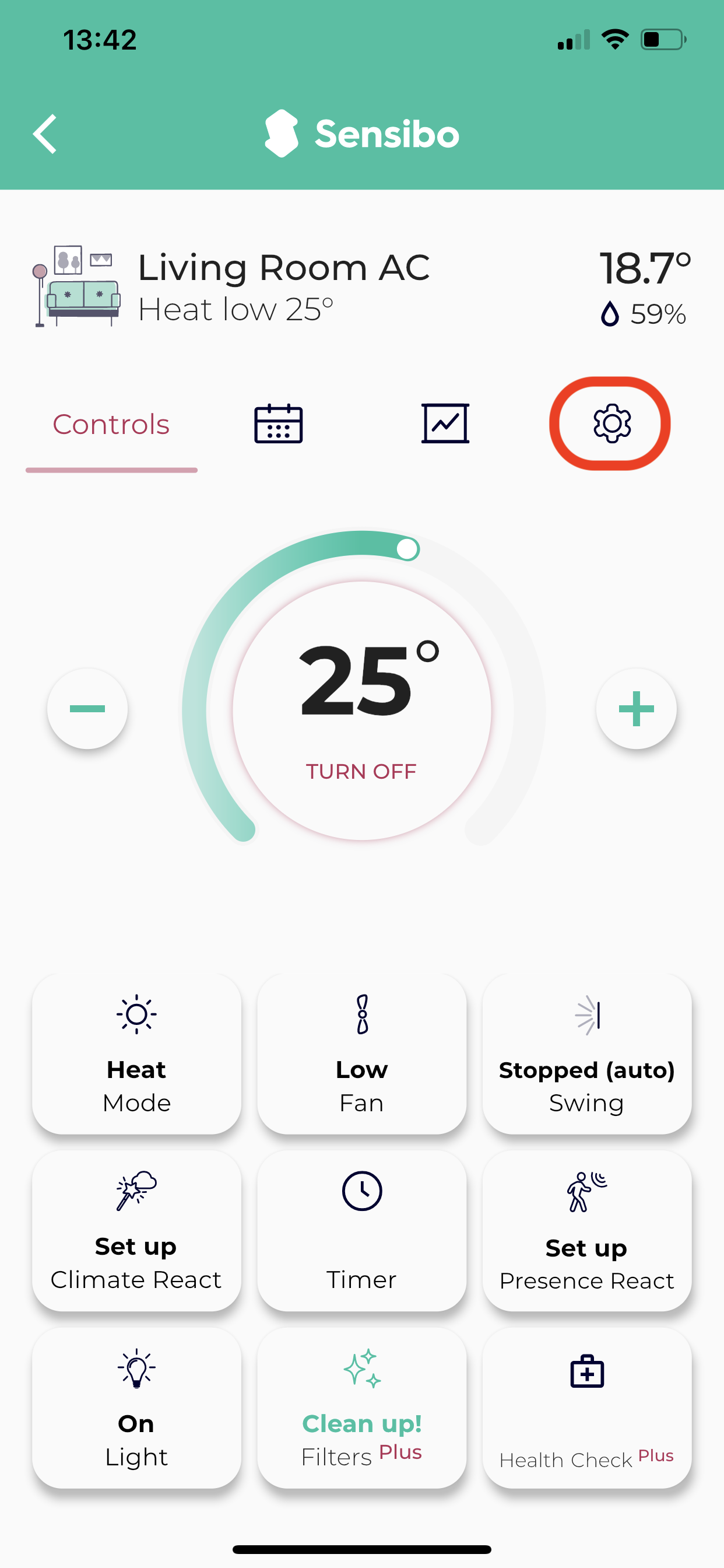Open Clean up! Filters card
724x1568 pixels.
click(361, 1408)
